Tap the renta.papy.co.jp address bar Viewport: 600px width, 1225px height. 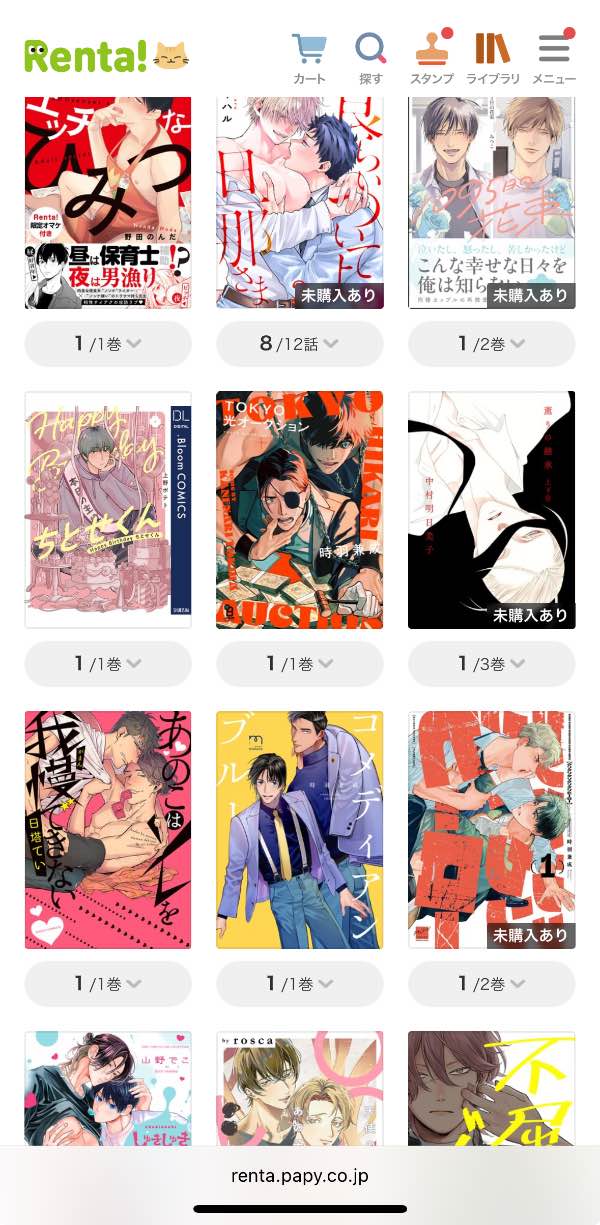pos(300,1175)
